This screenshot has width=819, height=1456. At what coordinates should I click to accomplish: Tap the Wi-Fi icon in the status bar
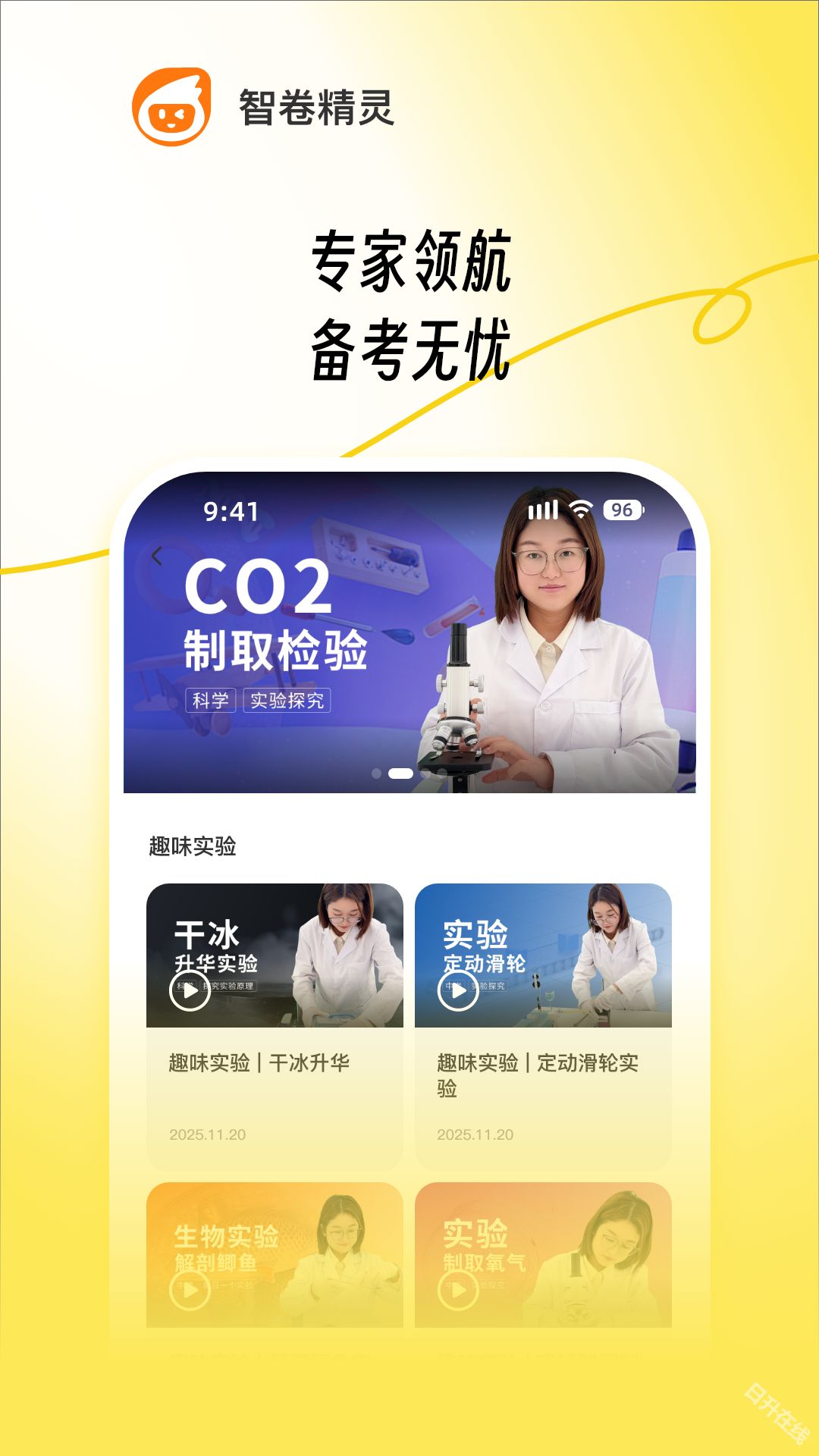point(582,510)
